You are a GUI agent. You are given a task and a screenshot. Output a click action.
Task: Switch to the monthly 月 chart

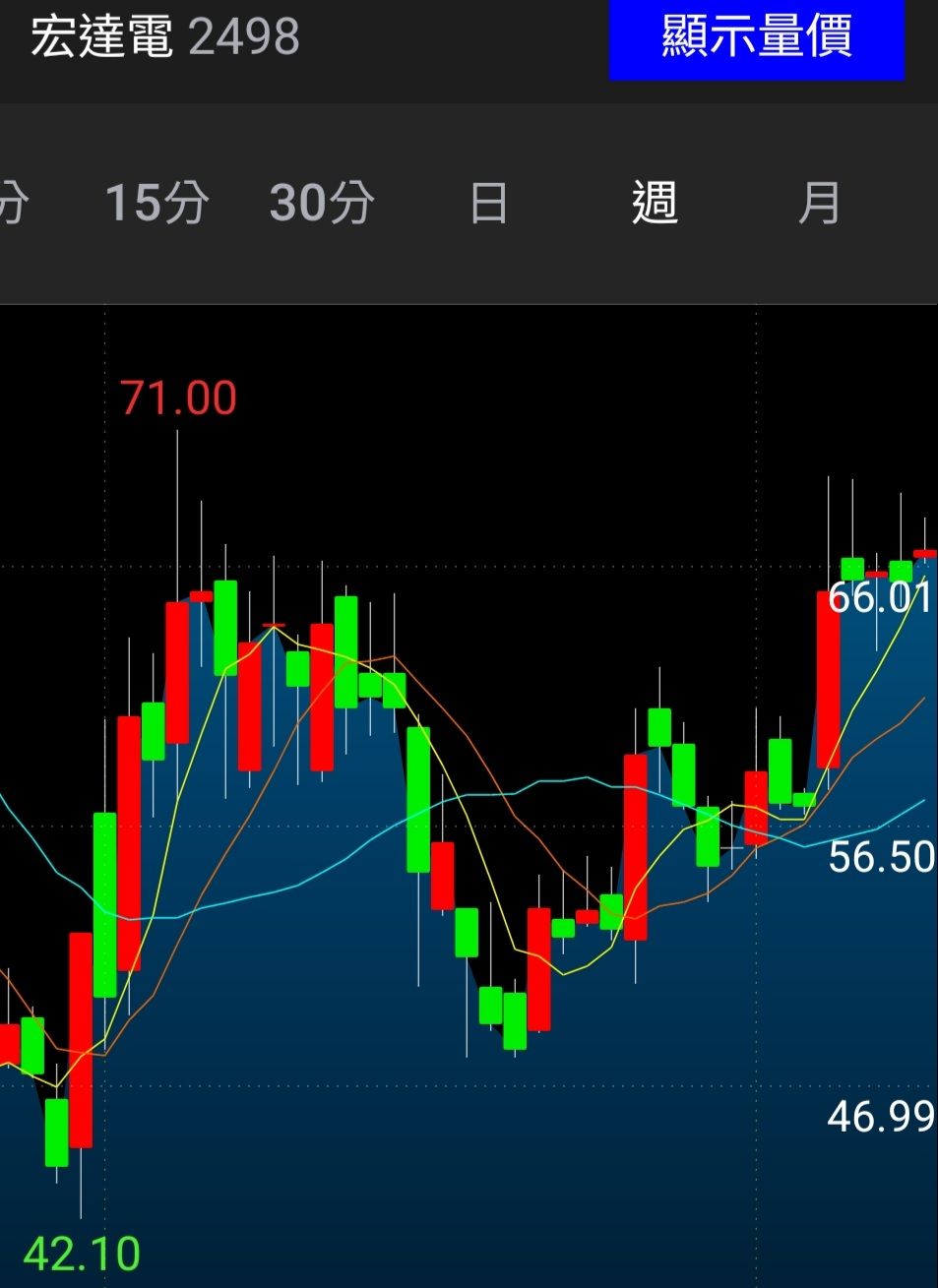[x=819, y=203]
